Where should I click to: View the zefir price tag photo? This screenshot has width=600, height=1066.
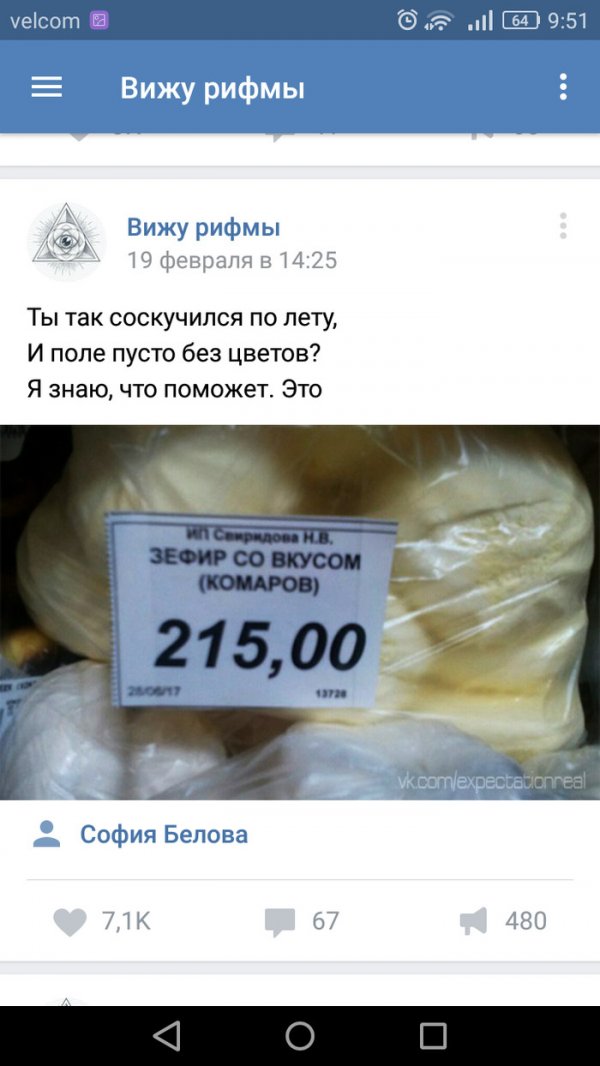[300, 612]
